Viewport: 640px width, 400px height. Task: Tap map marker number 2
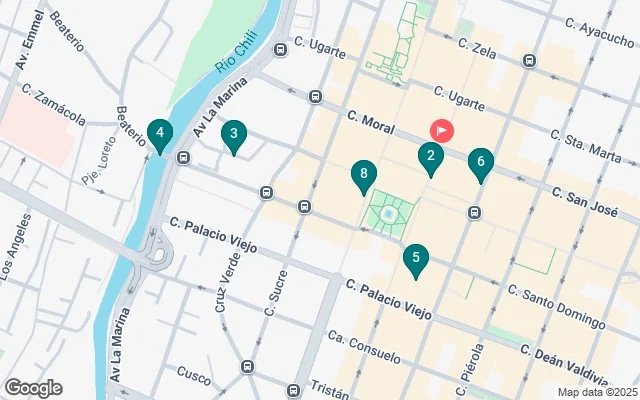click(x=430, y=157)
